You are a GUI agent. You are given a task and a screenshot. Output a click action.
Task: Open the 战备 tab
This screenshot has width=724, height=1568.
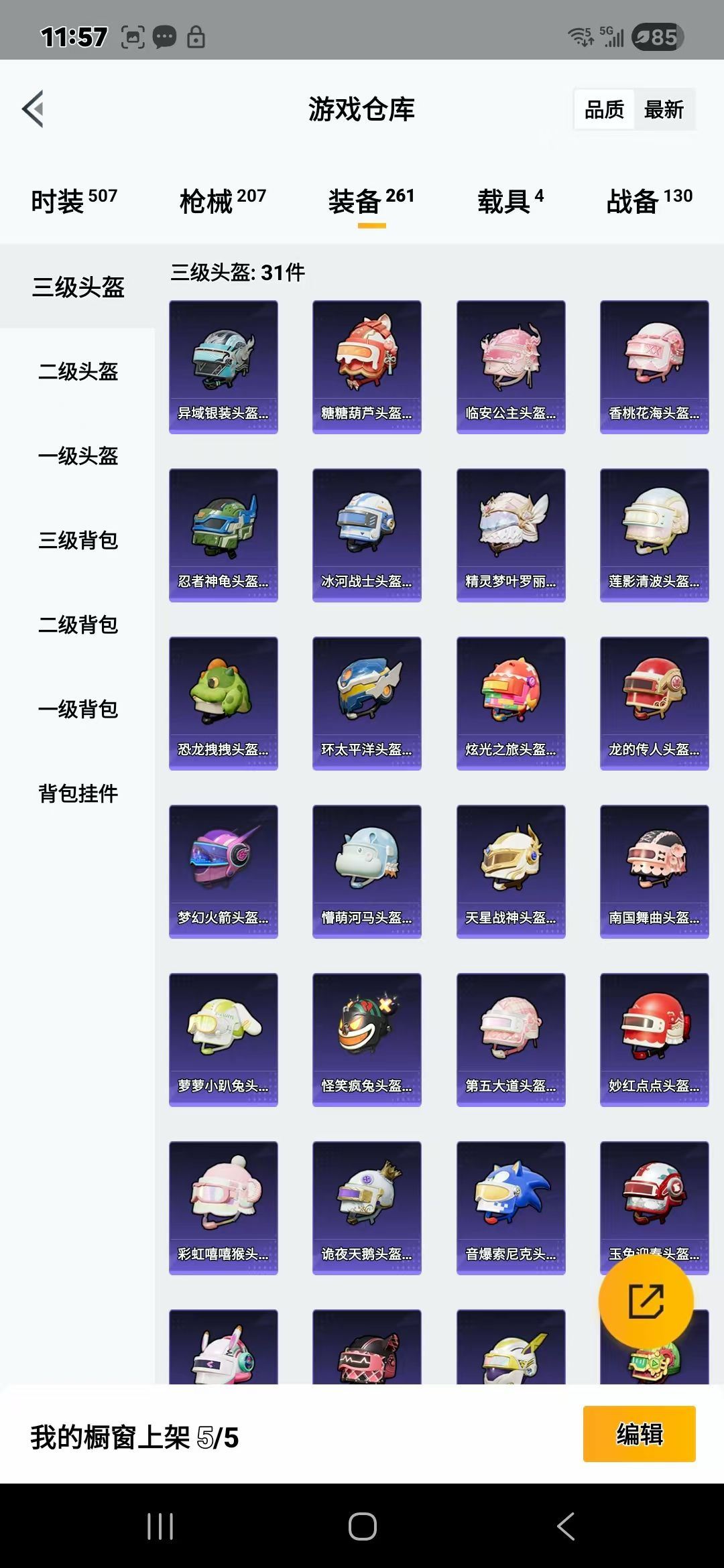point(649,200)
